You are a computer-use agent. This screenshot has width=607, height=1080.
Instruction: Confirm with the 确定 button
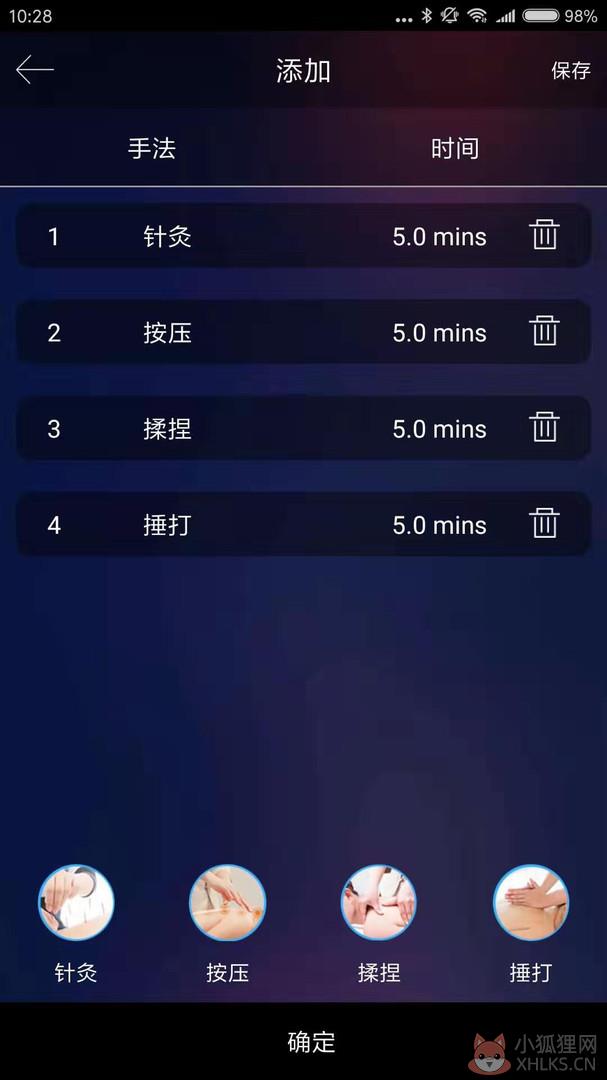[311, 1041]
